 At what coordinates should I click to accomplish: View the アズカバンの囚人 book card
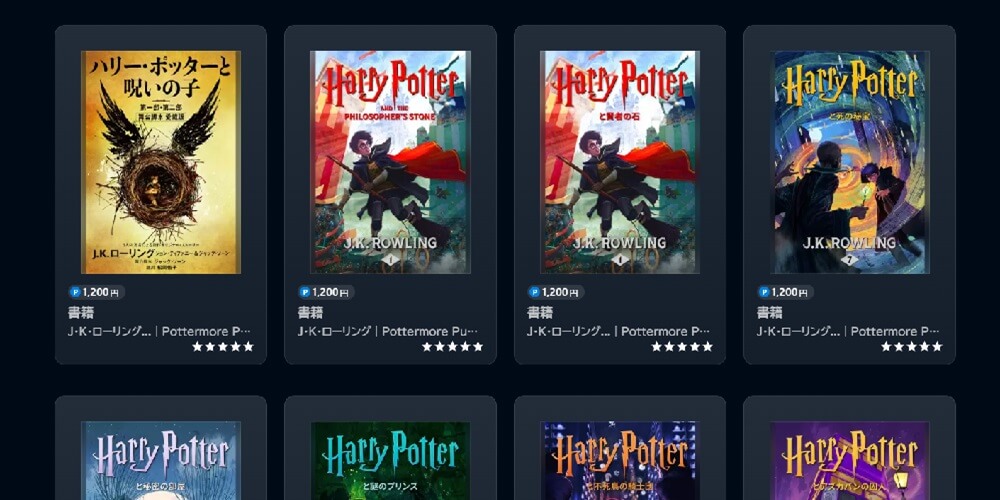click(x=849, y=460)
